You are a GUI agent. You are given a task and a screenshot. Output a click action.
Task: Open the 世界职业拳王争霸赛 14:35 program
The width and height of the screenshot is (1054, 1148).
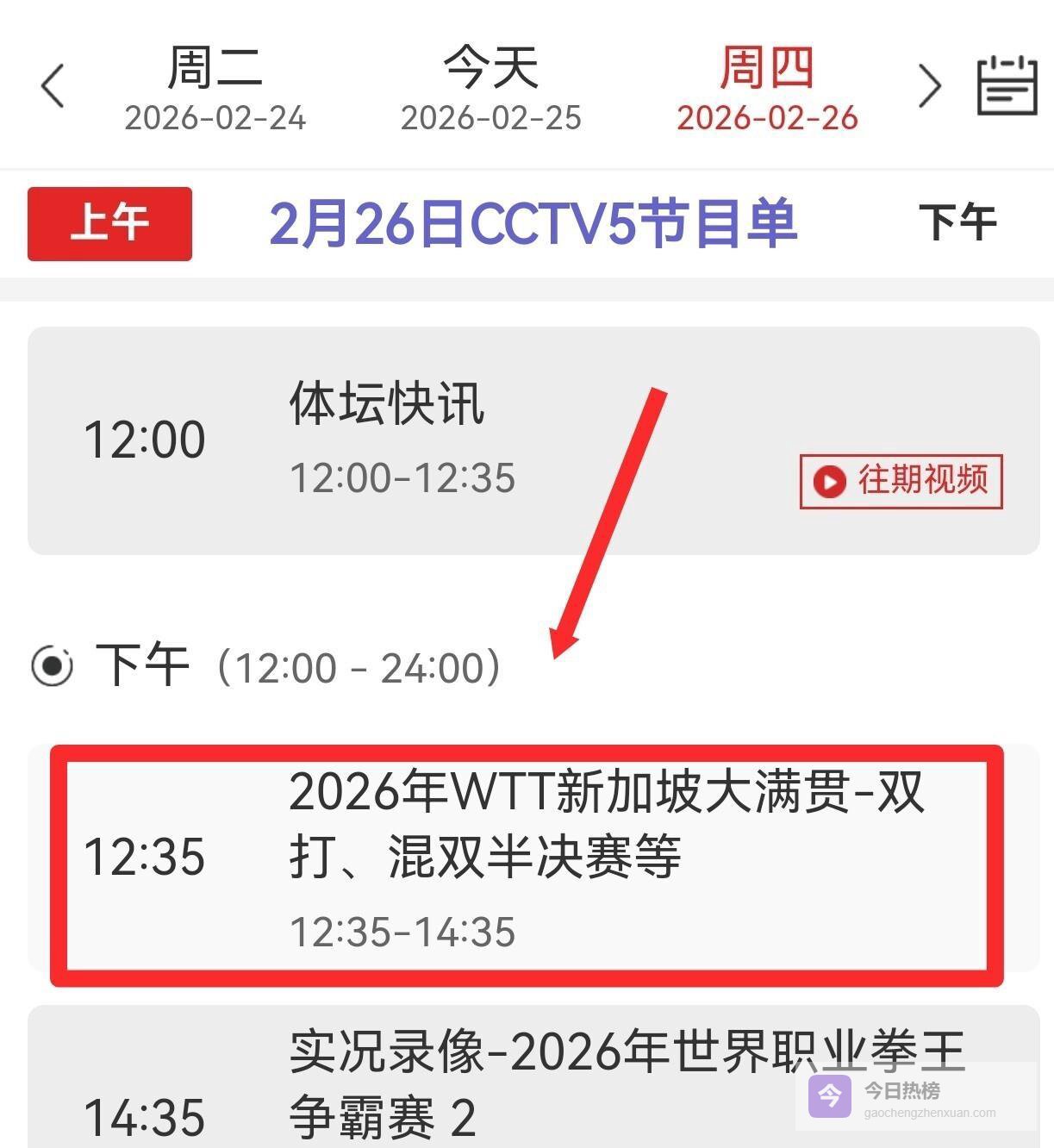526,1086
